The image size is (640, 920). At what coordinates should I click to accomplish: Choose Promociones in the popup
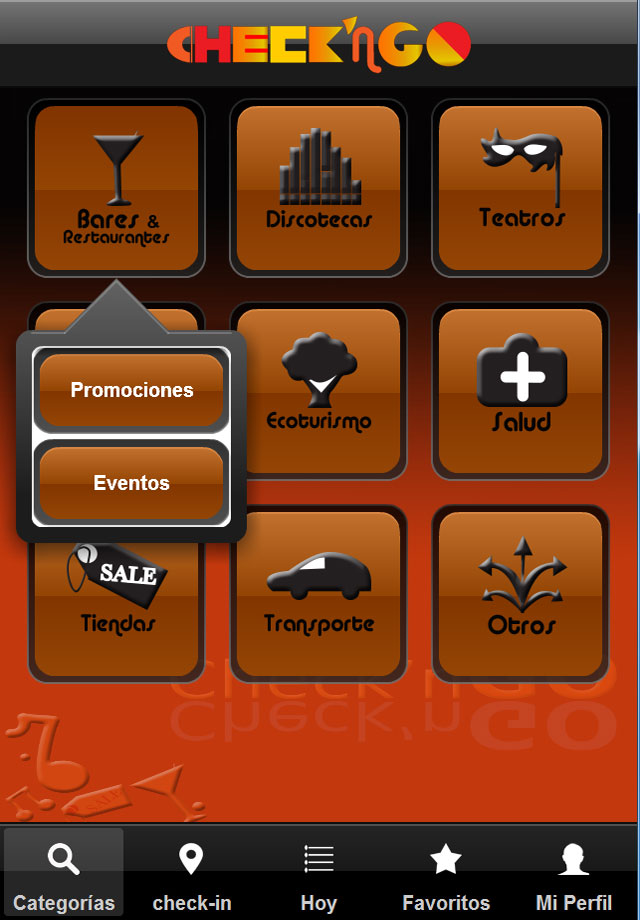coord(131,390)
